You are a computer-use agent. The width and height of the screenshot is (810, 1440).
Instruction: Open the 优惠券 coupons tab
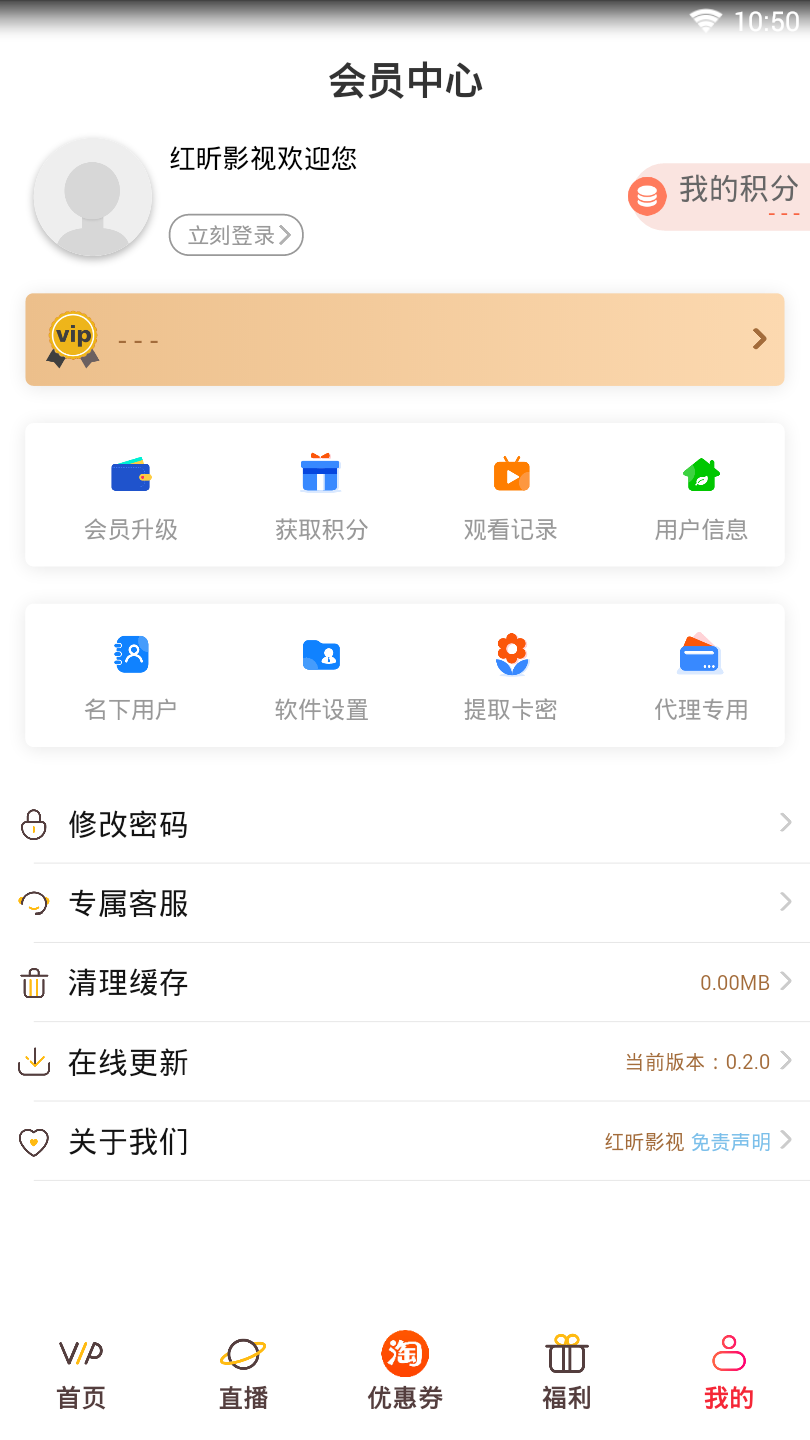[x=405, y=1372]
